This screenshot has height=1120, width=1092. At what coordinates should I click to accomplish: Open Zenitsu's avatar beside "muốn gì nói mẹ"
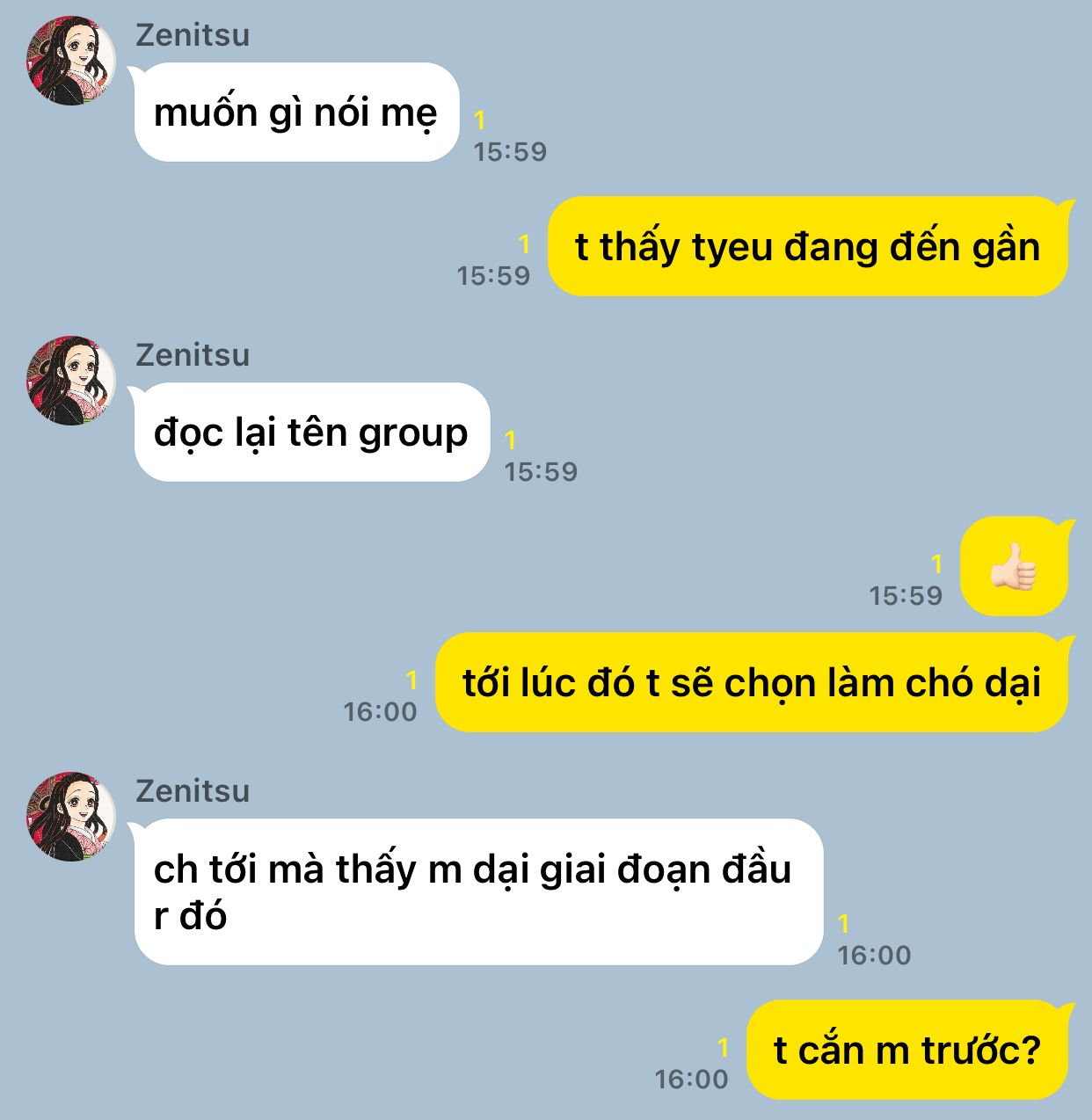click(70, 61)
